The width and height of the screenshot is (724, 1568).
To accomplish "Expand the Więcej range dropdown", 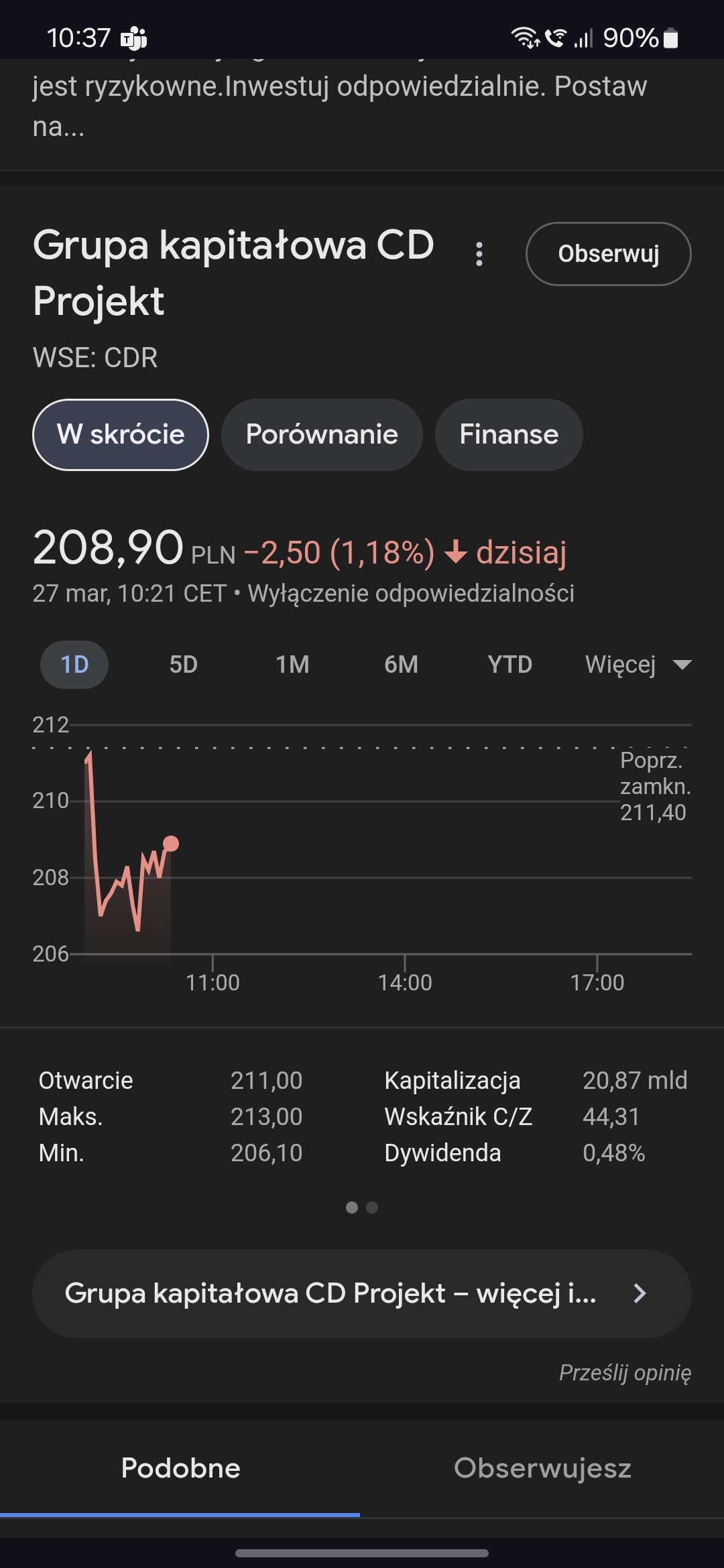I will click(x=638, y=665).
